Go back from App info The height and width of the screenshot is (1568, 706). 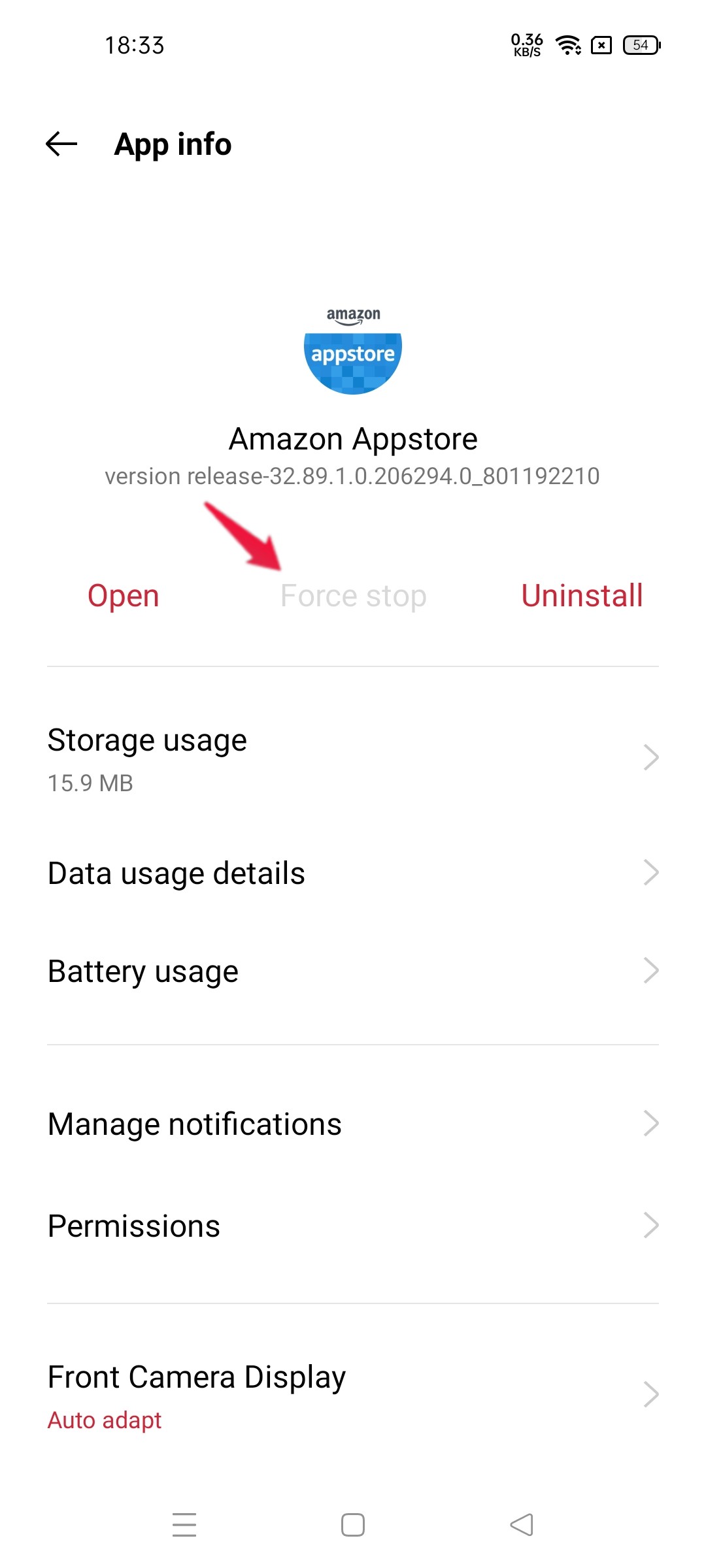click(x=61, y=144)
